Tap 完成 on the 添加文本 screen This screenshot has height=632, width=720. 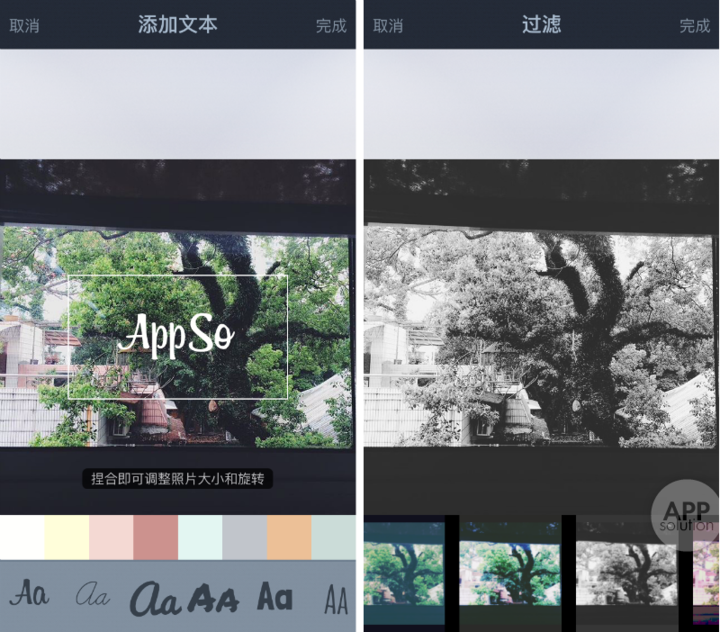click(331, 25)
